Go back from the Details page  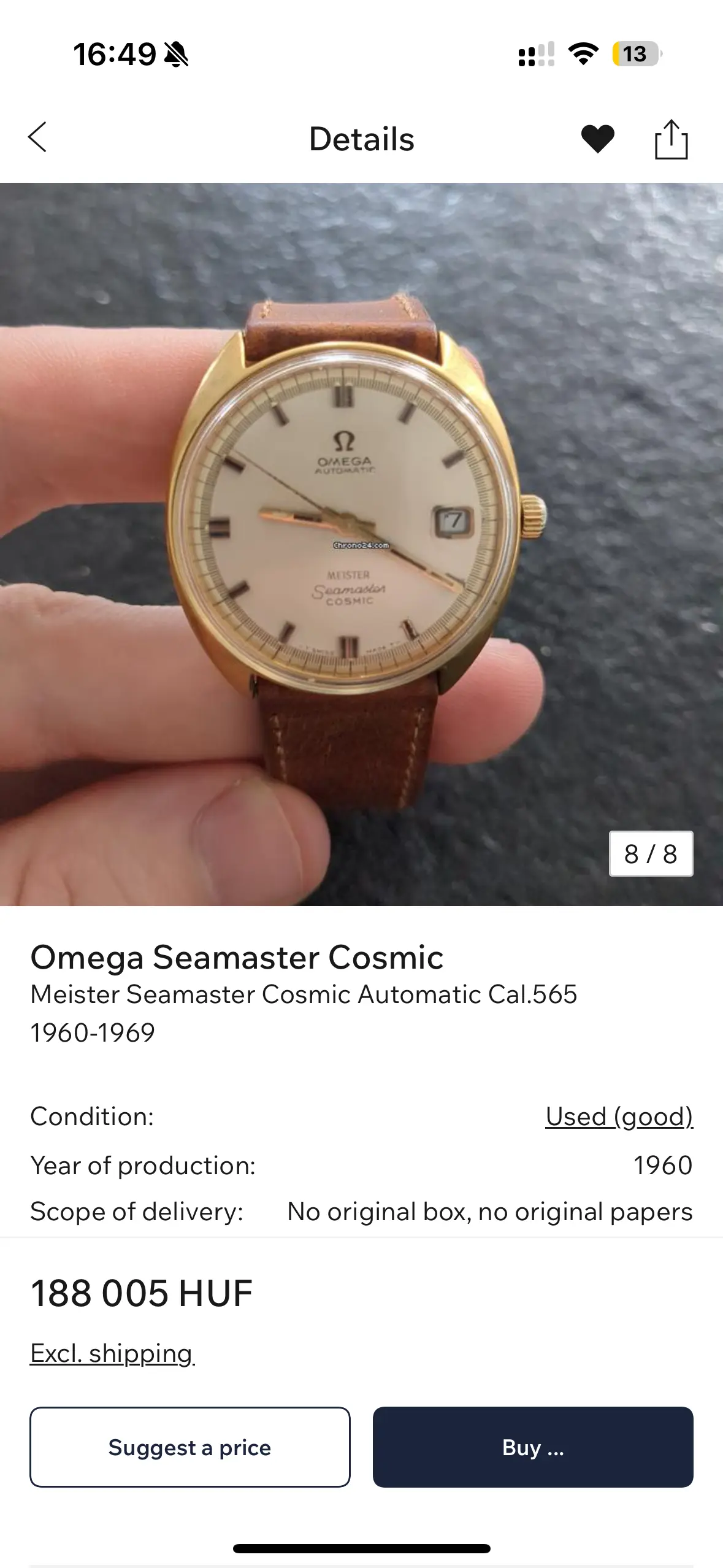(37, 137)
